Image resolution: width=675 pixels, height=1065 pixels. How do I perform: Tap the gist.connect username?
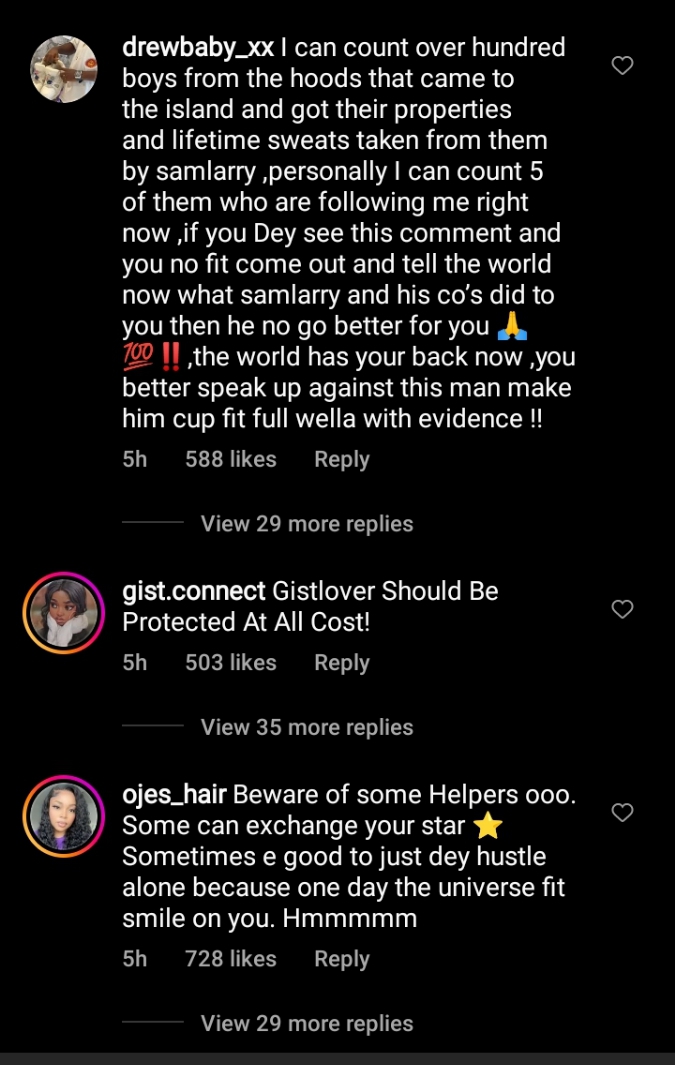click(x=194, y=591)
